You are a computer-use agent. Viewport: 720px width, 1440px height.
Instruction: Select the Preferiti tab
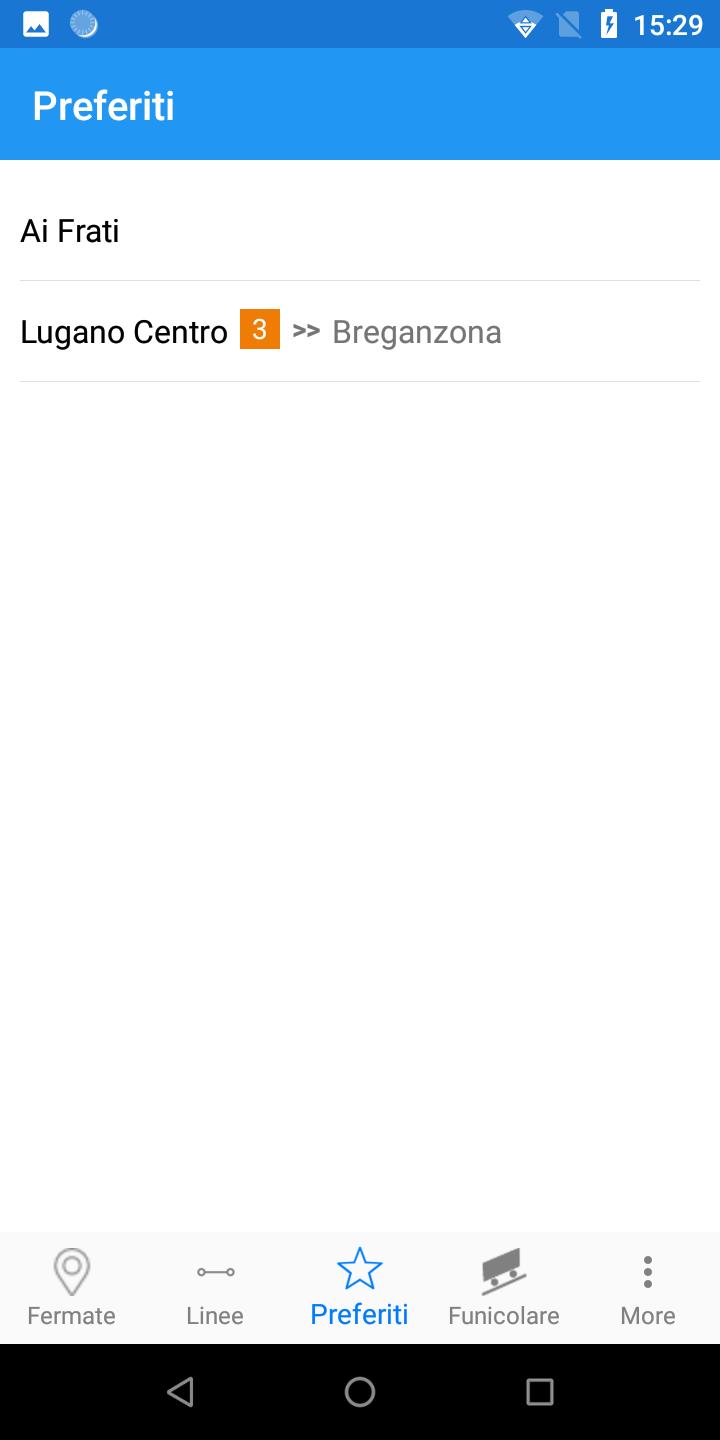(x=359, y=1288)
